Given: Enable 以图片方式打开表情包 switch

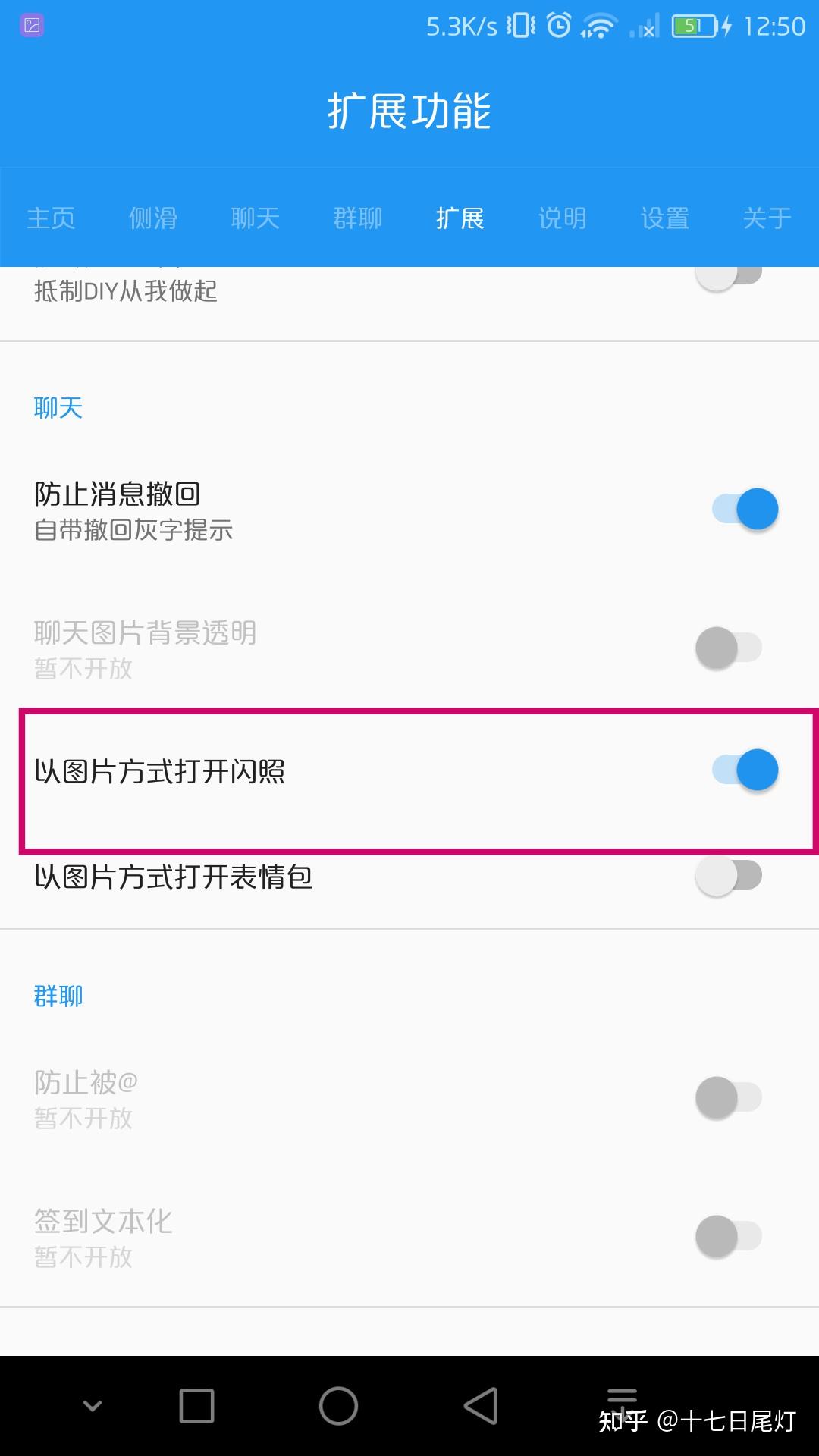Looking at the screenshot, I should click(729, 876).
